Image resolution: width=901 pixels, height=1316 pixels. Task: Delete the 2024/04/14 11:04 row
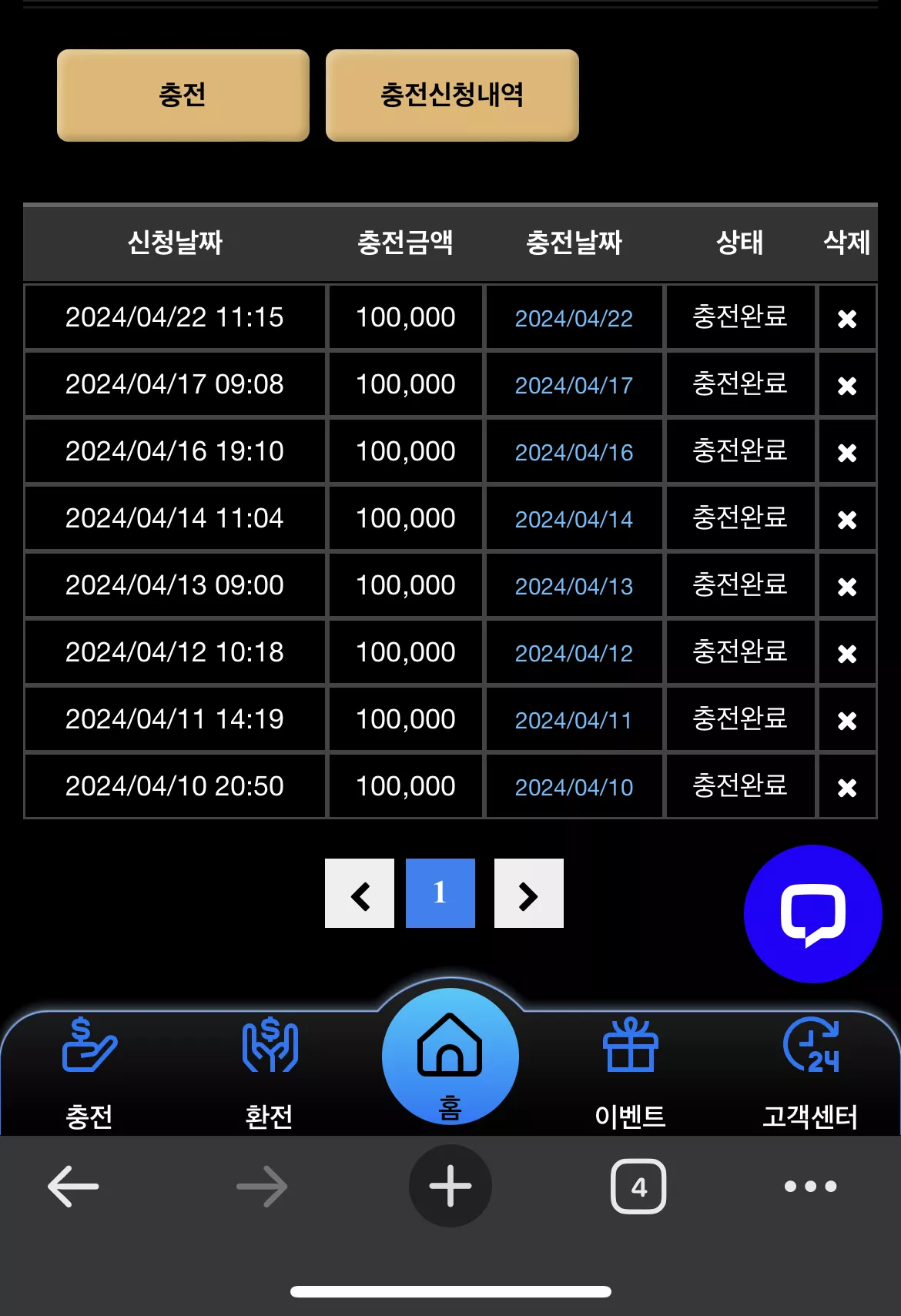coord(847,519)
